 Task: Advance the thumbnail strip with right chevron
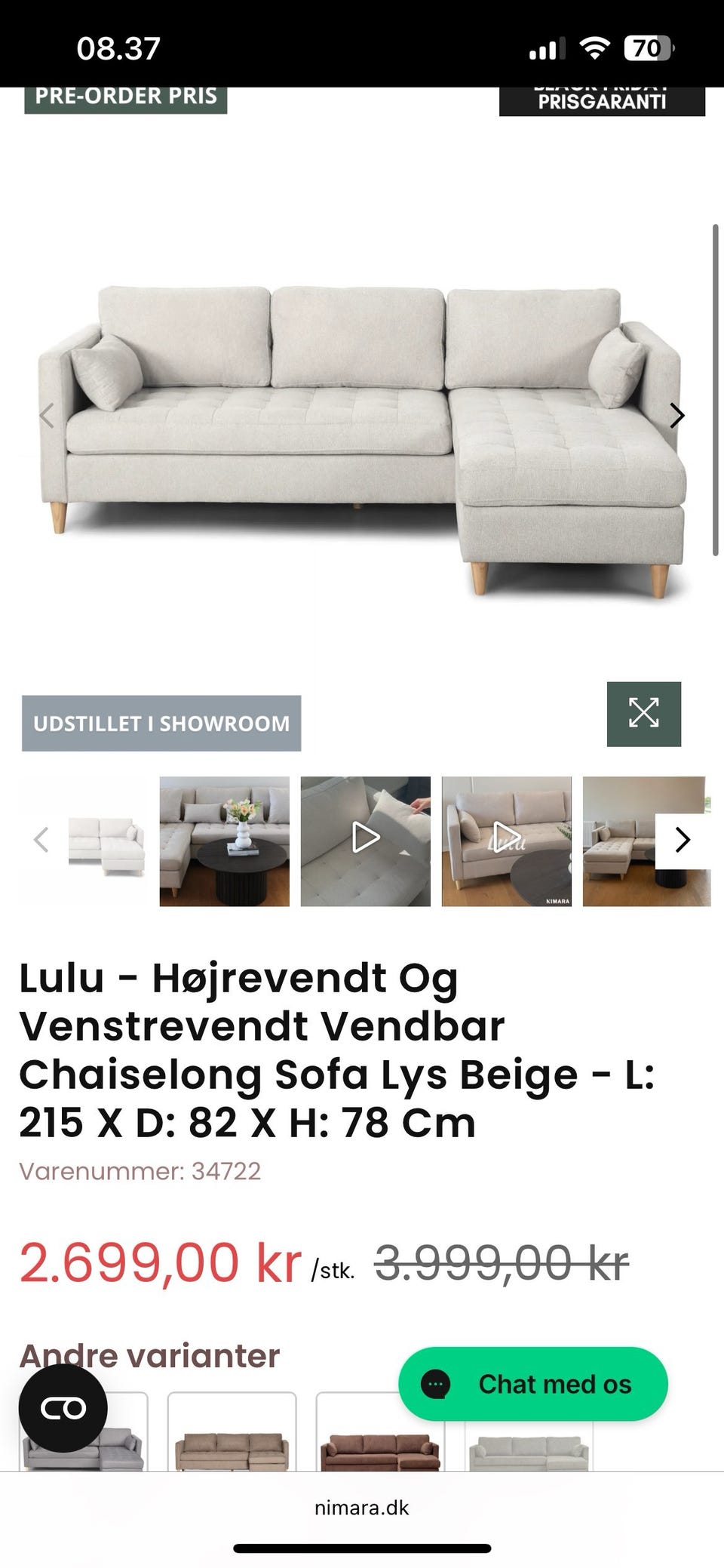pyautogui.click(x=683, y=839)
